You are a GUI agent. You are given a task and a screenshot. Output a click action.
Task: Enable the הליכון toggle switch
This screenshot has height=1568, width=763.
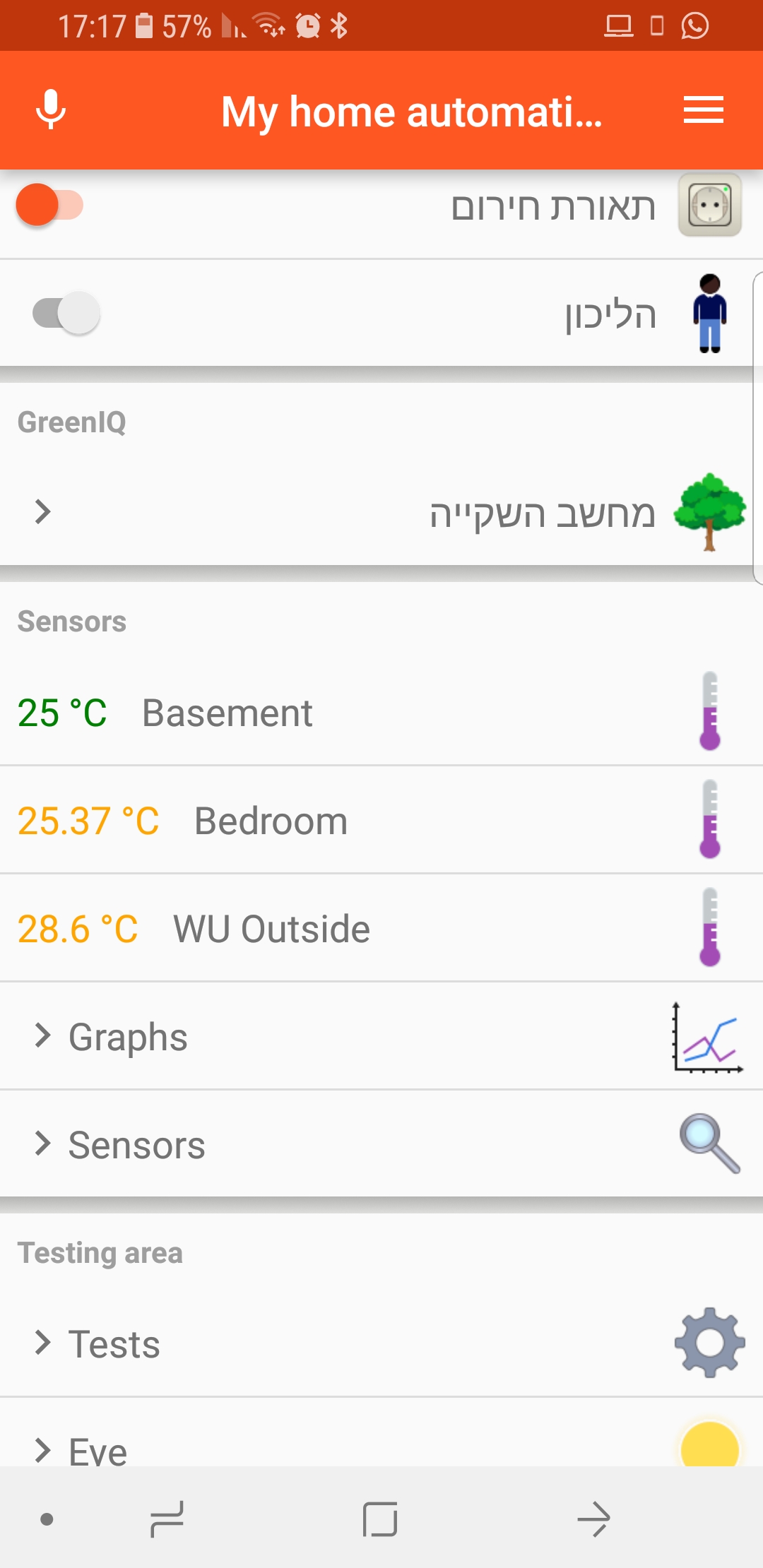point(65,313)
